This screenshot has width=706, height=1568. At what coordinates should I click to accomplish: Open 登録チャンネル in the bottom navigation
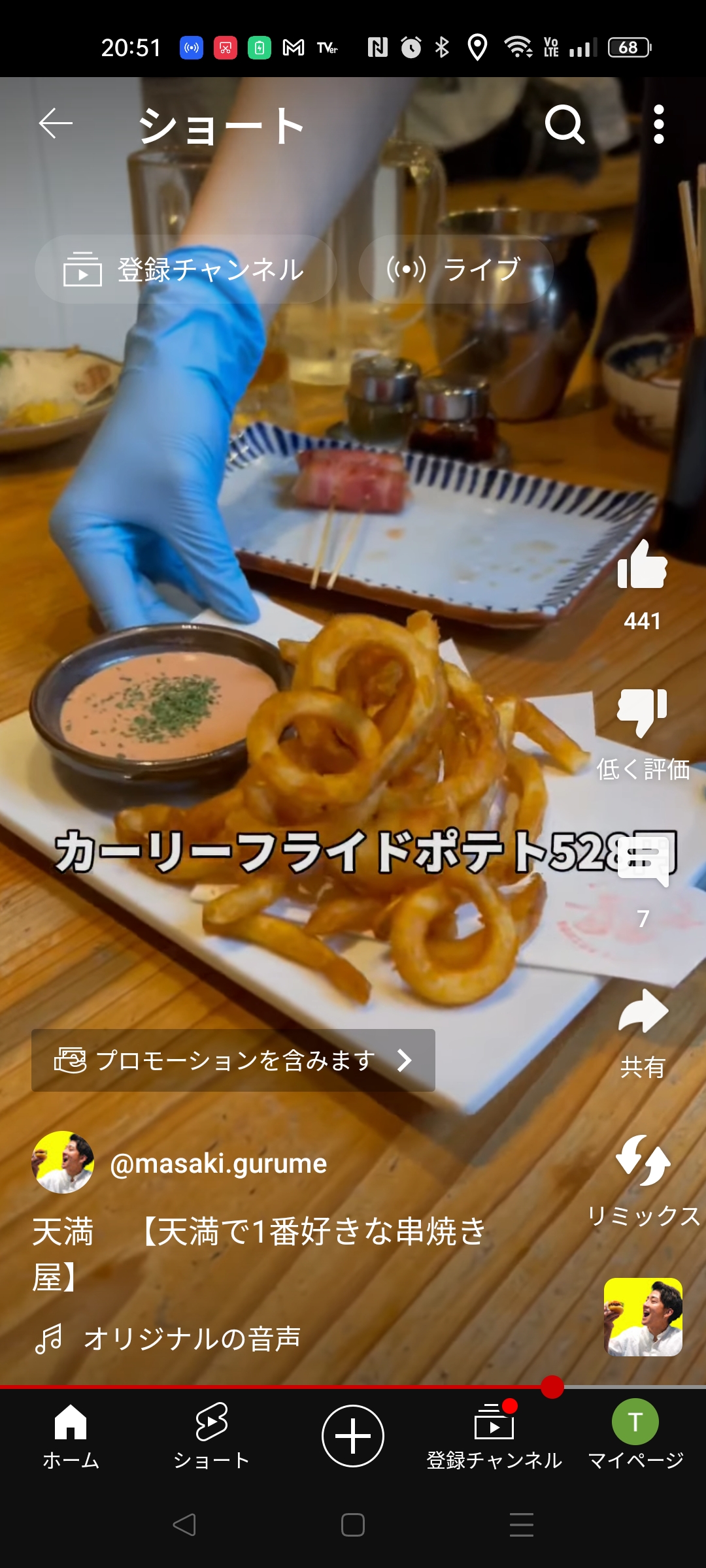tap(494, 1435)
